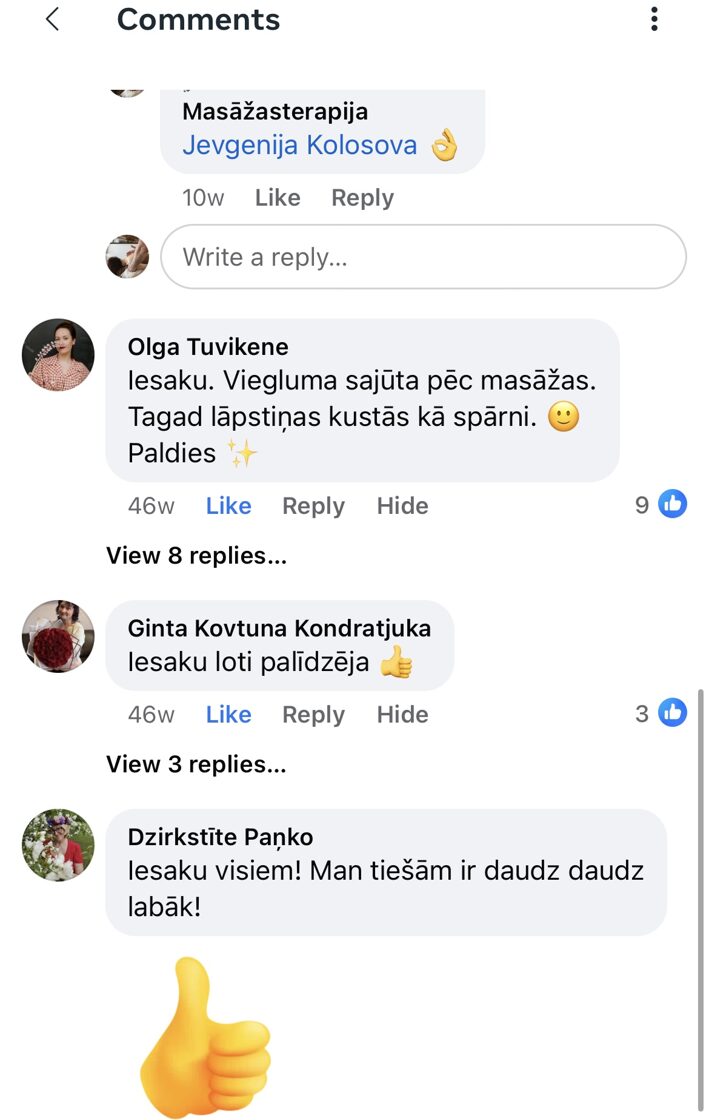Image resolution: width=709 pixels, height=1120 pixels.
Task: Open Olga Tuvikene's profile name
Action: (x=208, y=347)
